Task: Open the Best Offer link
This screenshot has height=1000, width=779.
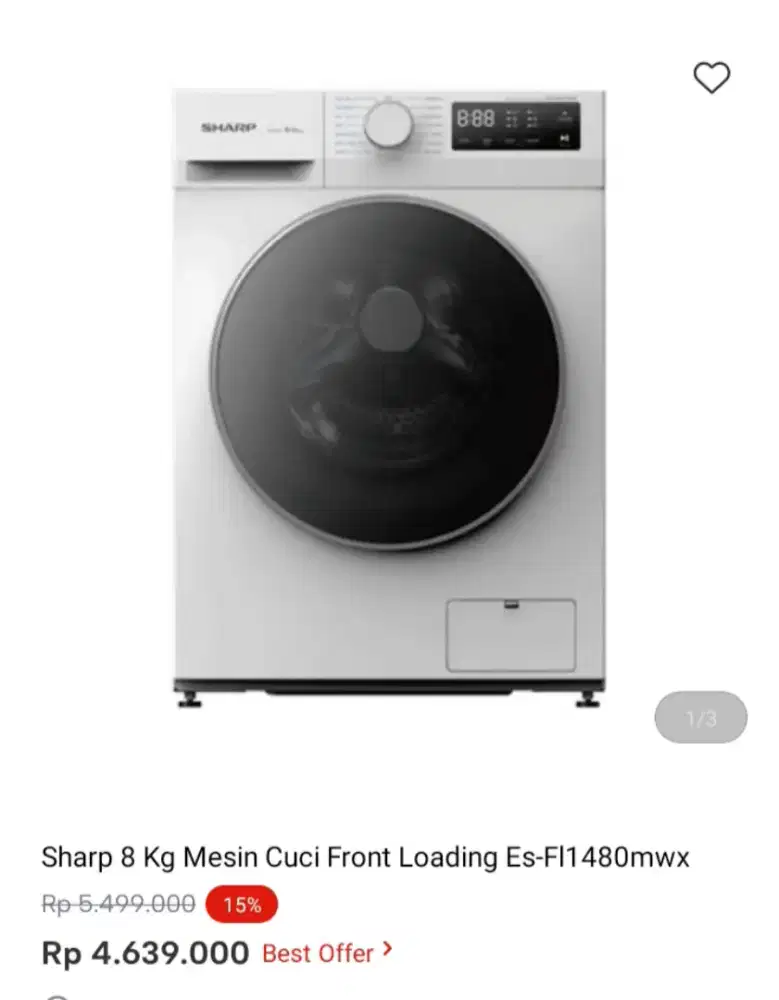Action: 327,953
